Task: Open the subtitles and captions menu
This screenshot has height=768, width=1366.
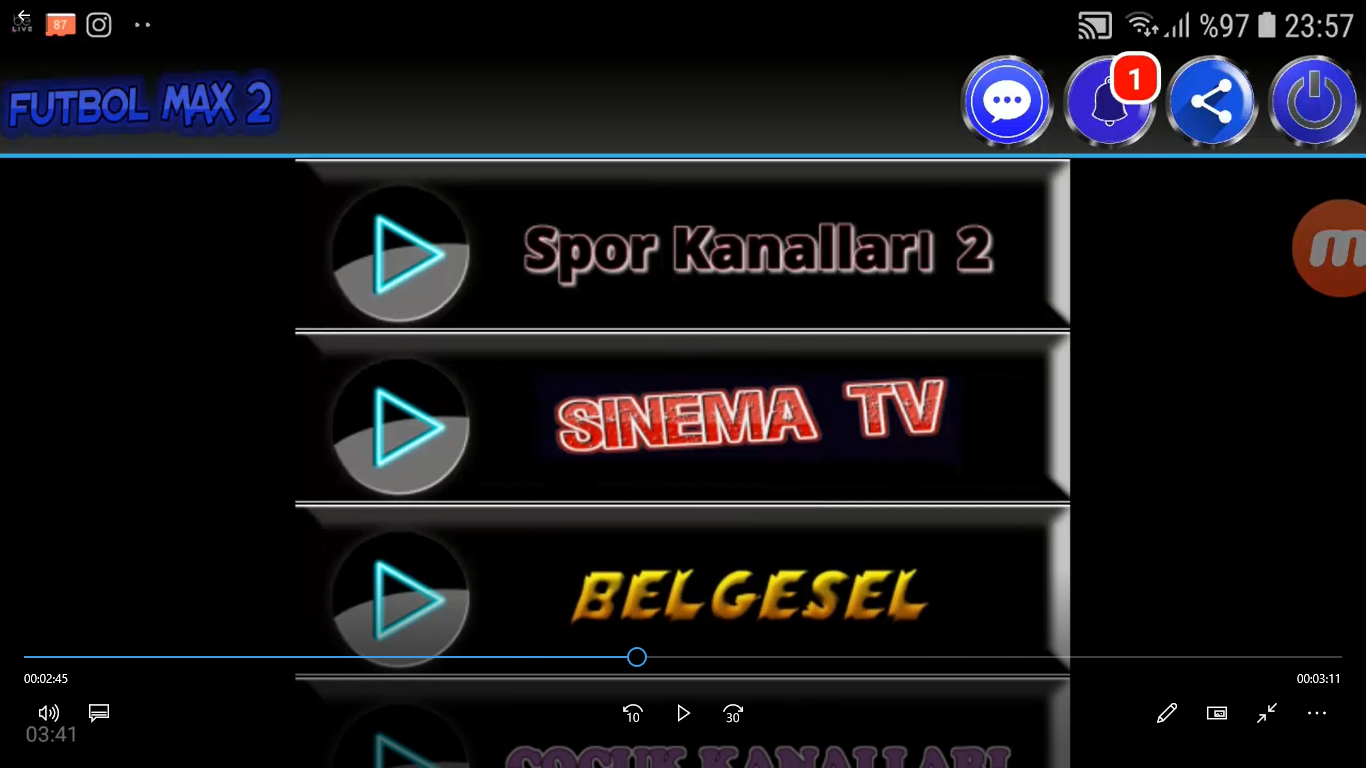Action: 98,713
